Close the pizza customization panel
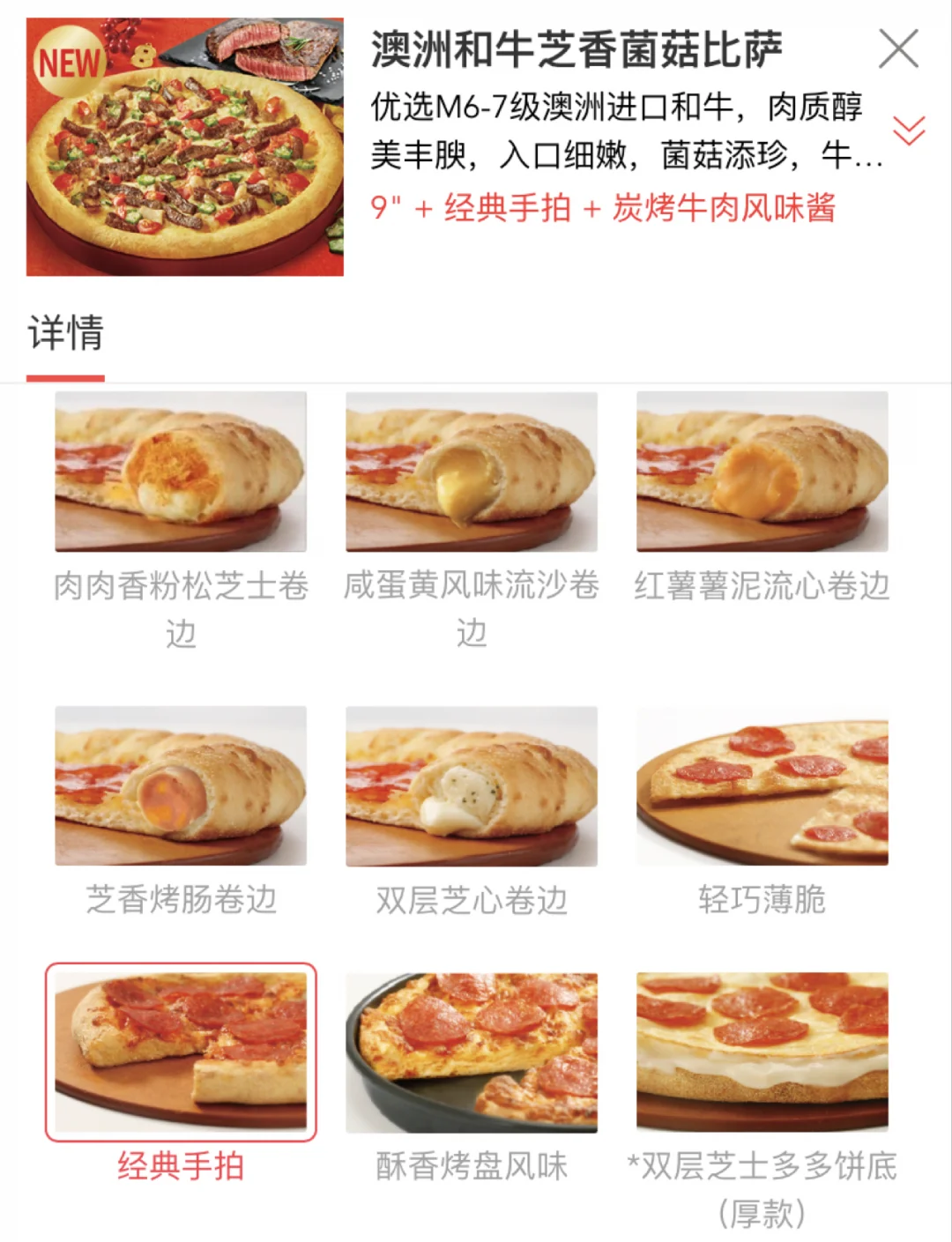The height and width of the screenshot is (1242, 952). click(x=898, y=48)
